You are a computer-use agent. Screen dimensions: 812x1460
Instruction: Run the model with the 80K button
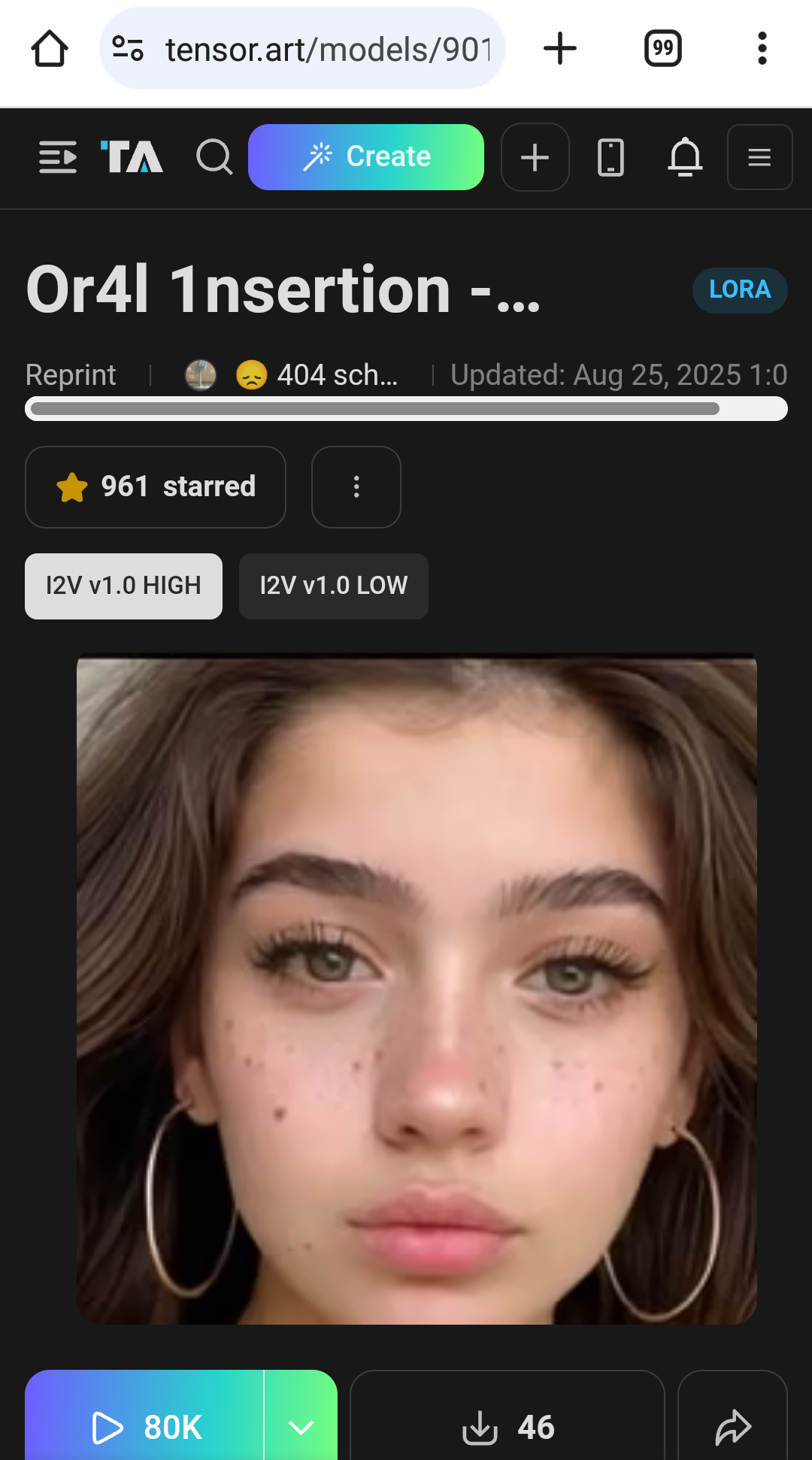tap(145, 1426)
